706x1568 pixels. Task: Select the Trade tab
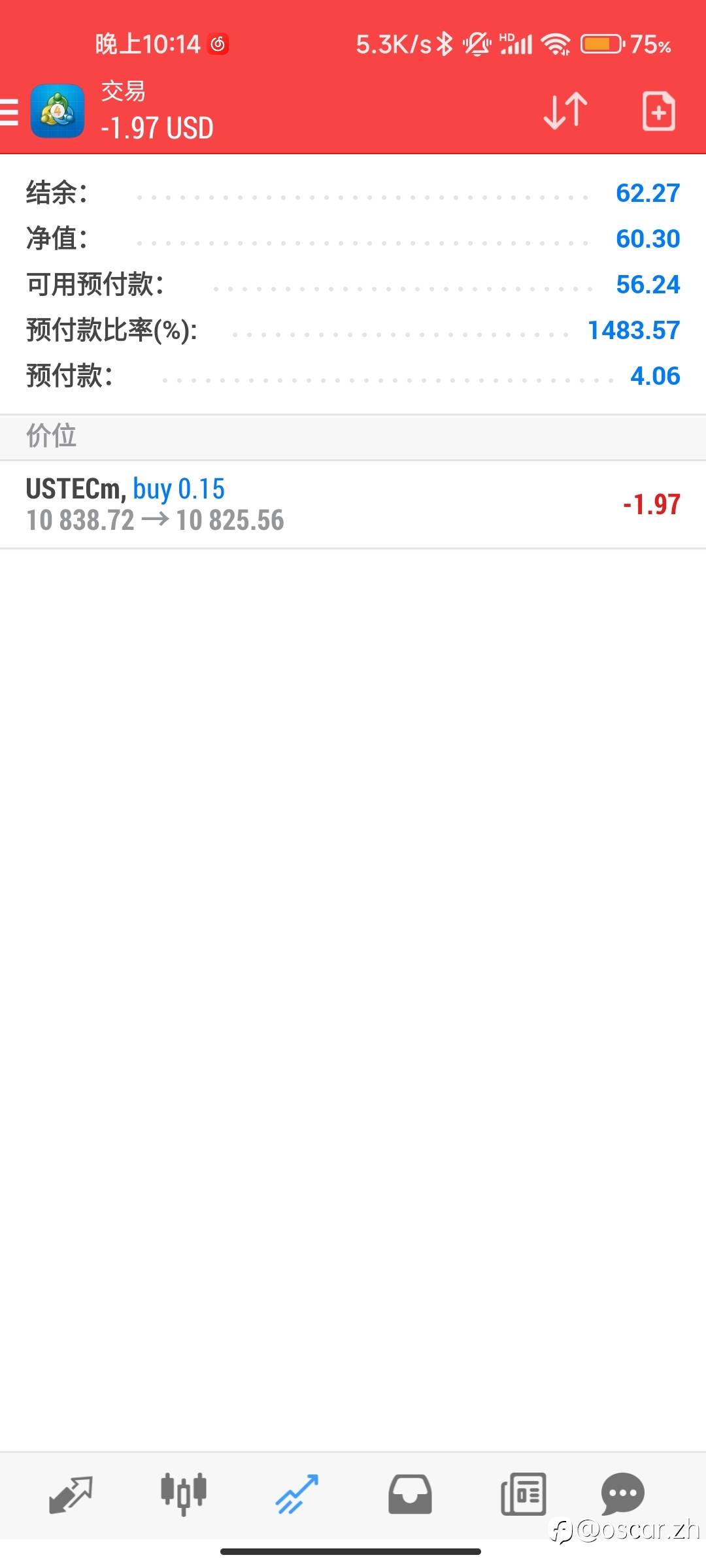click(x=297, y=1494)
